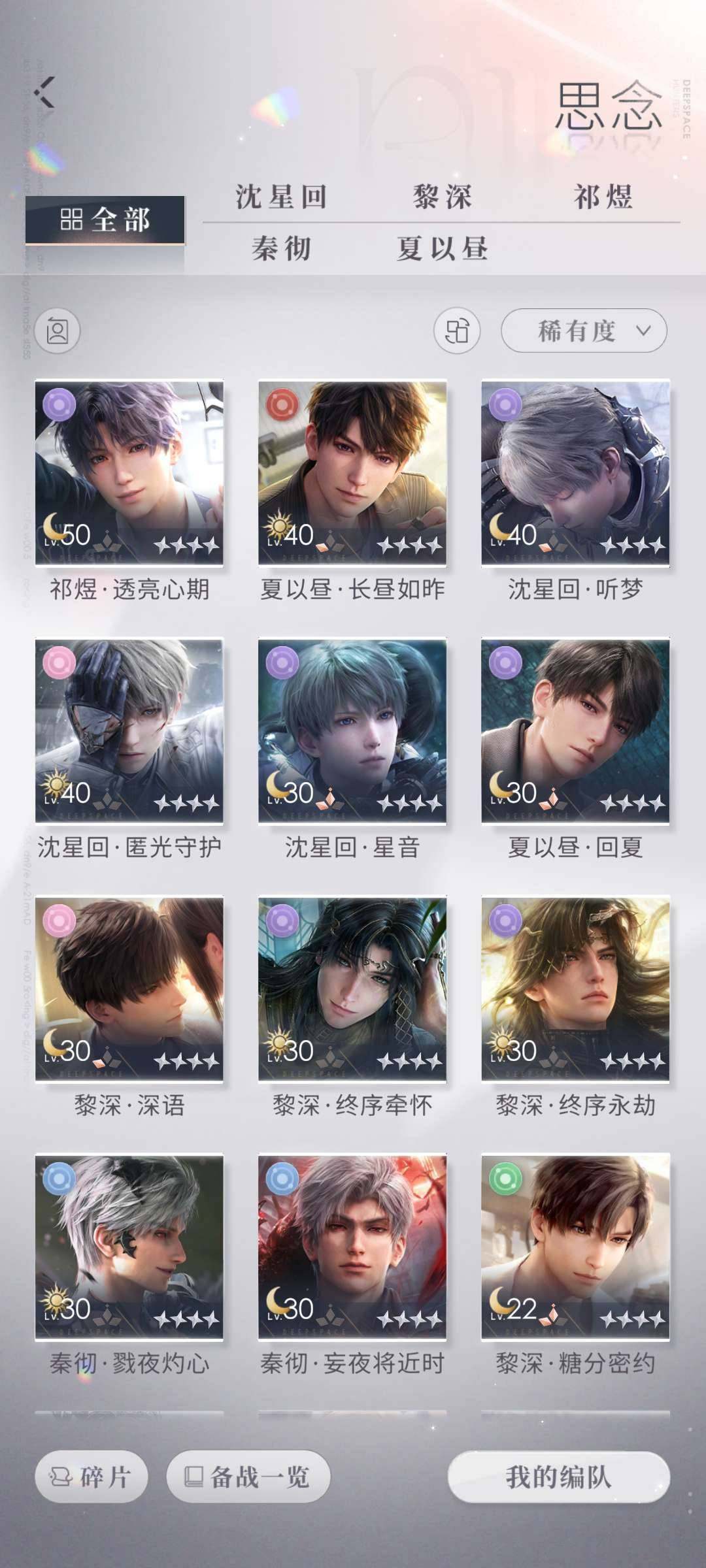Select the 全部 filter tab
The image size is (706, 1568).
[105, 220]
